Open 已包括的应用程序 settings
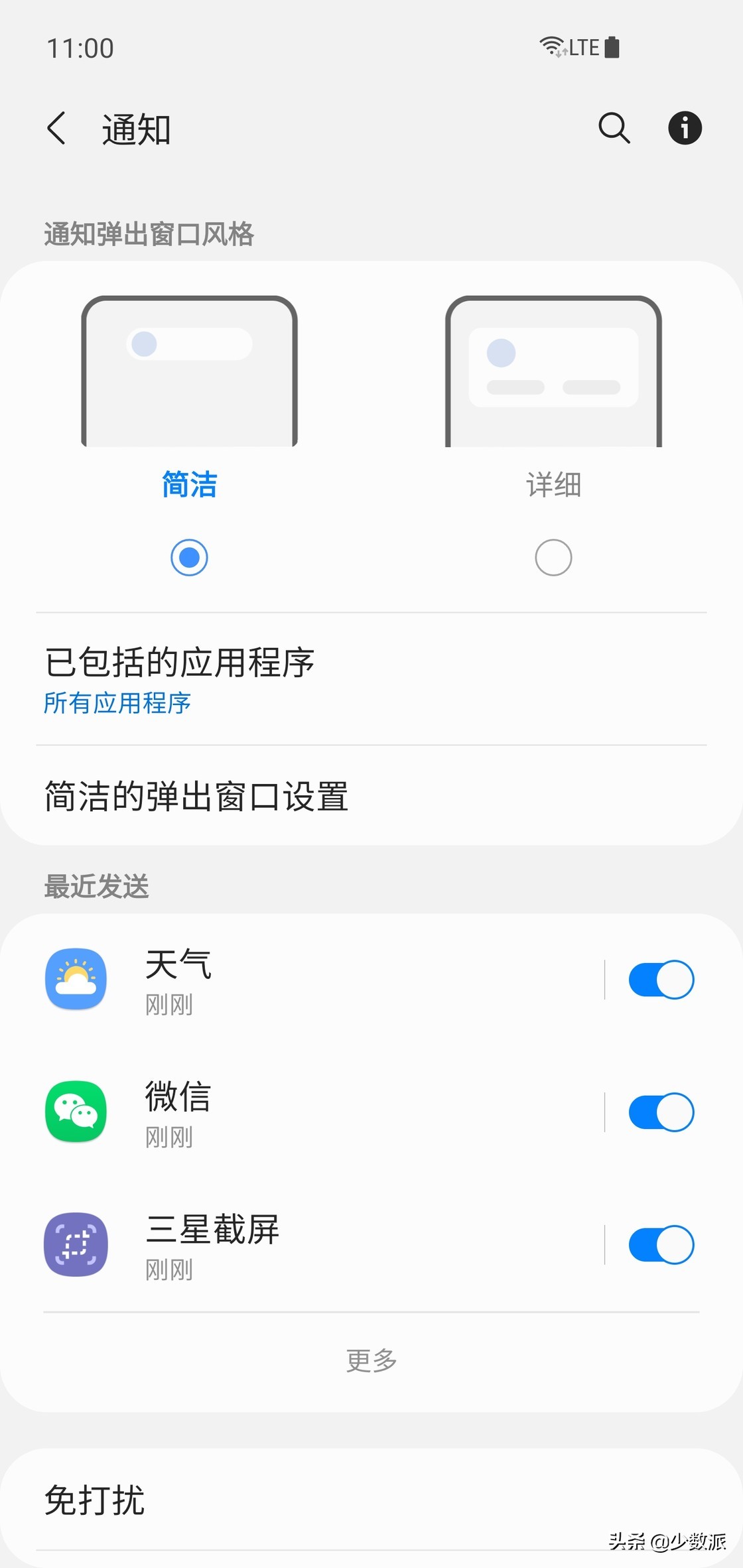This screenshot has height=1568, width=743. click(180, 662)
